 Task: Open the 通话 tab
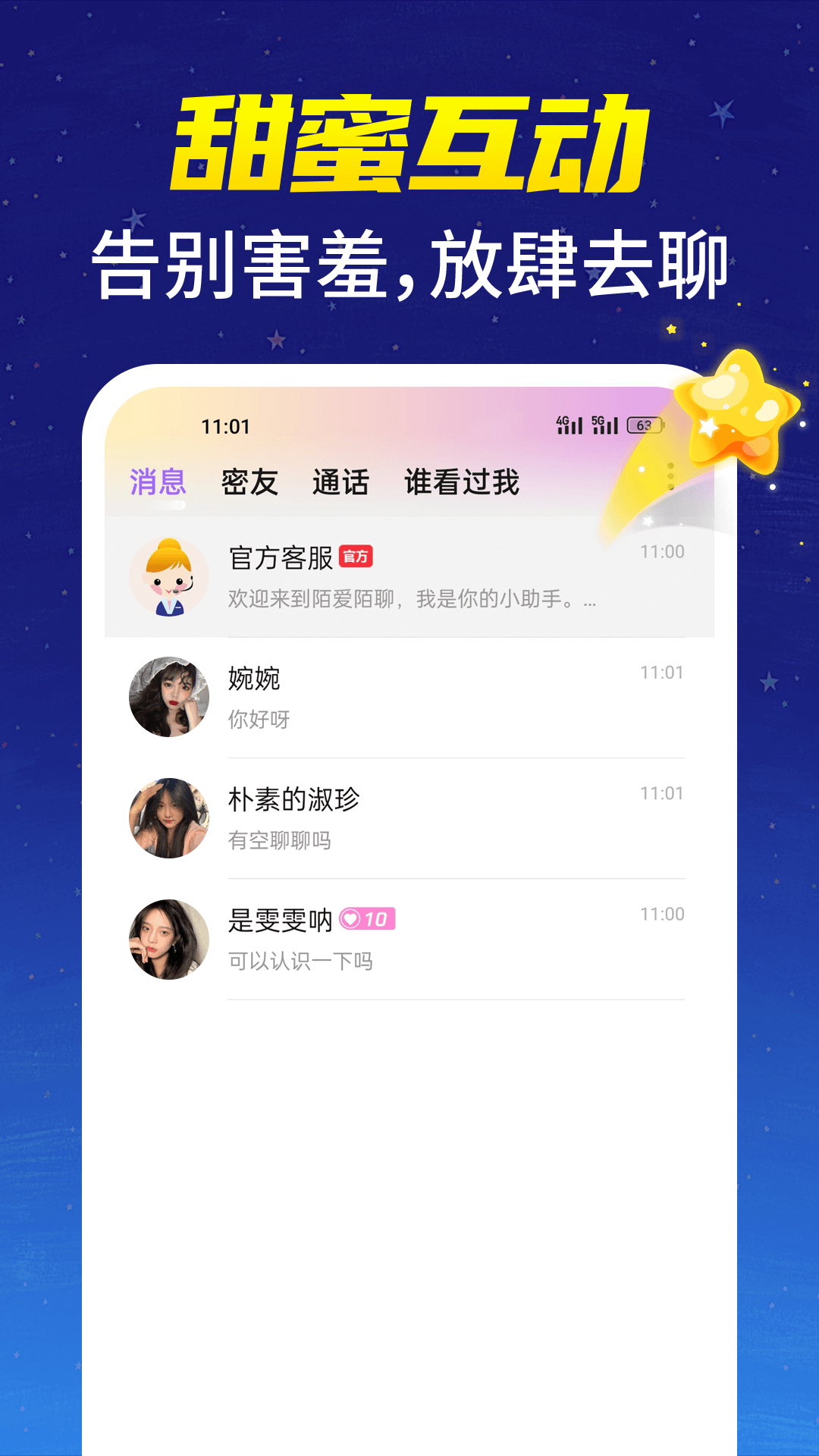(x=341, y=482)
